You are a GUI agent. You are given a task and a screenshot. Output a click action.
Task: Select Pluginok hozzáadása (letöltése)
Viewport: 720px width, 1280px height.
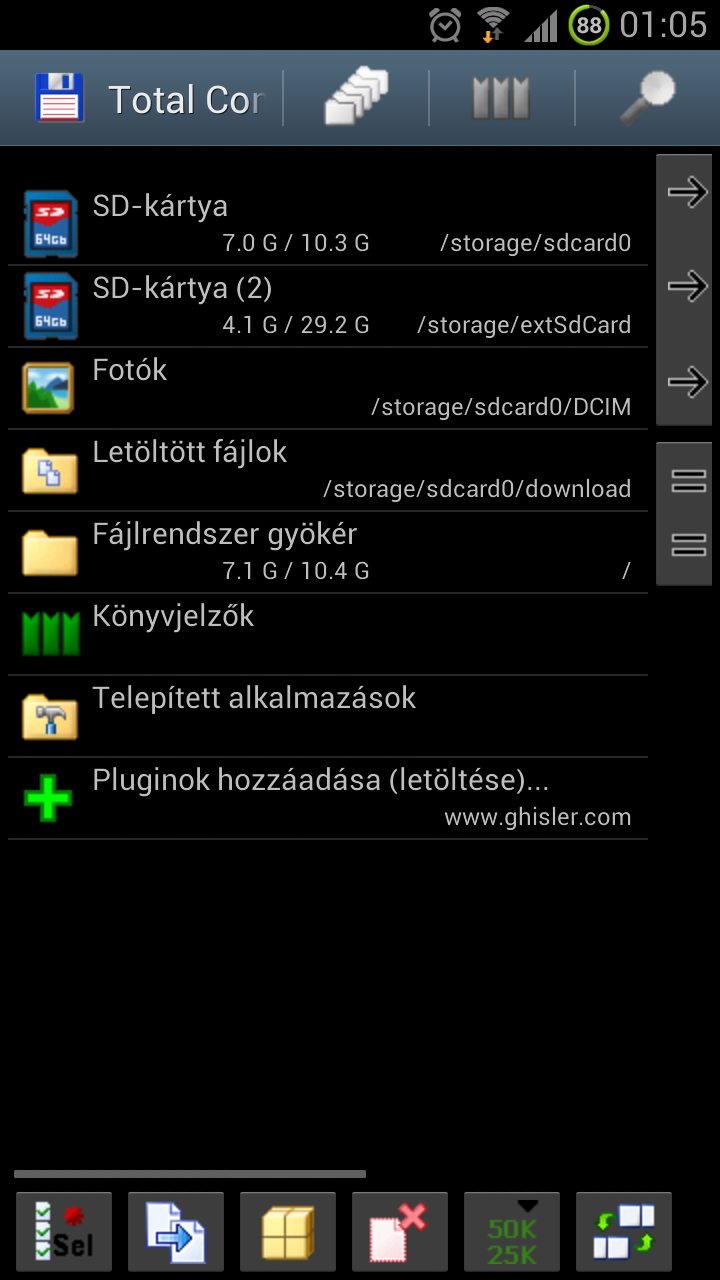[328, 798]
